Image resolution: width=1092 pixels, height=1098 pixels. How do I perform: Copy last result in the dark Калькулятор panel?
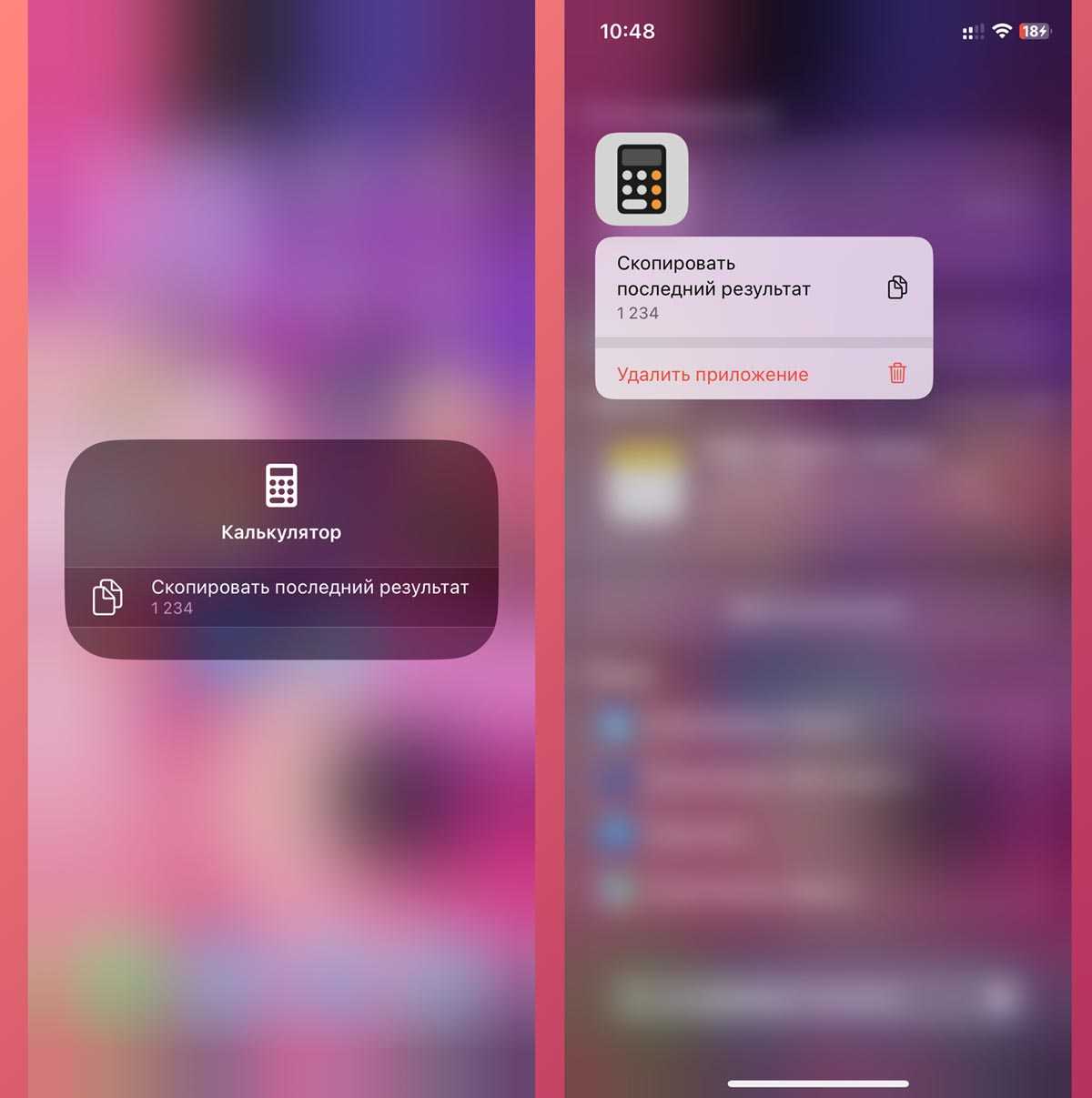[x=280, y=597]
